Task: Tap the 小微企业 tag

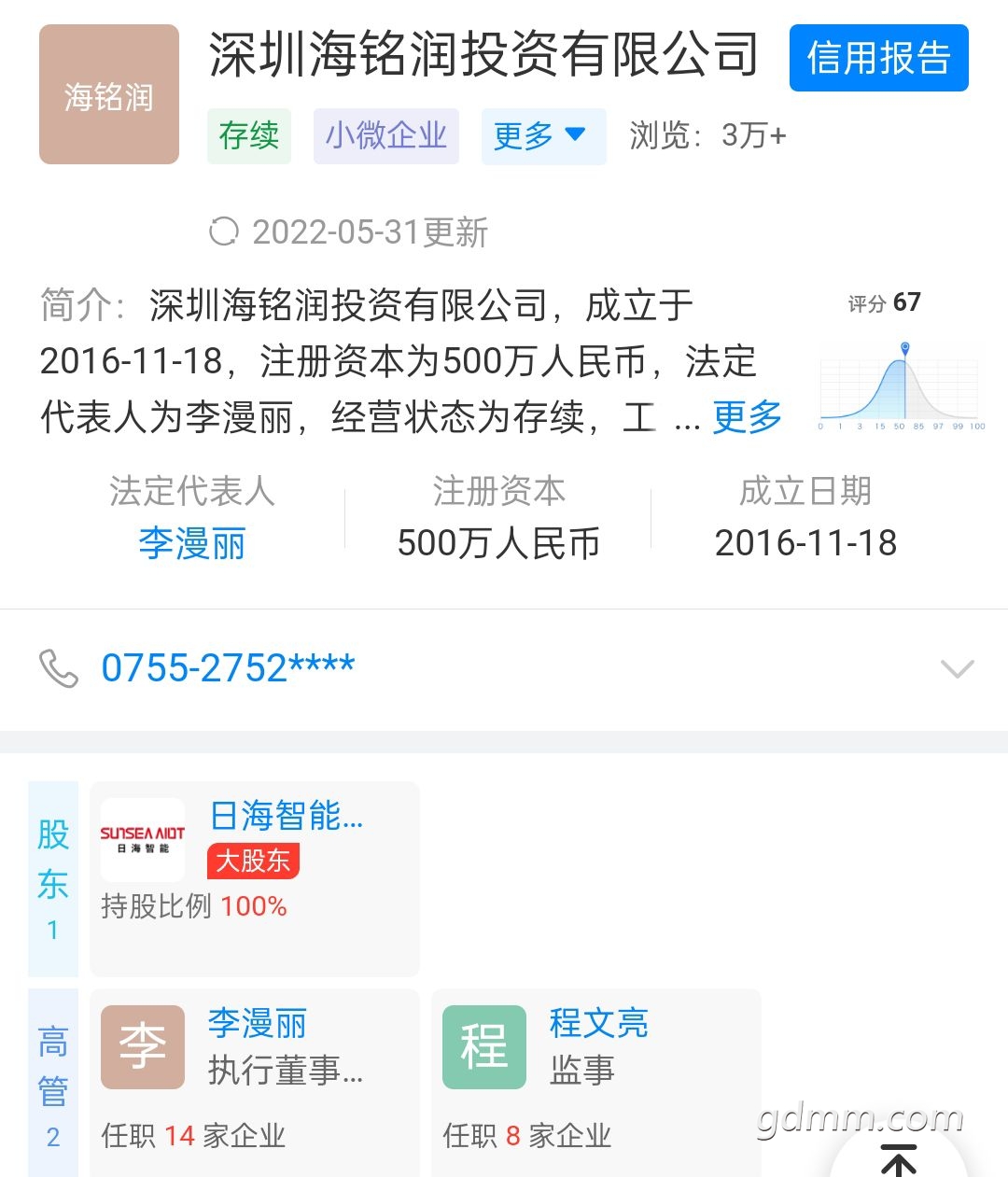Action: pos(385,136)
